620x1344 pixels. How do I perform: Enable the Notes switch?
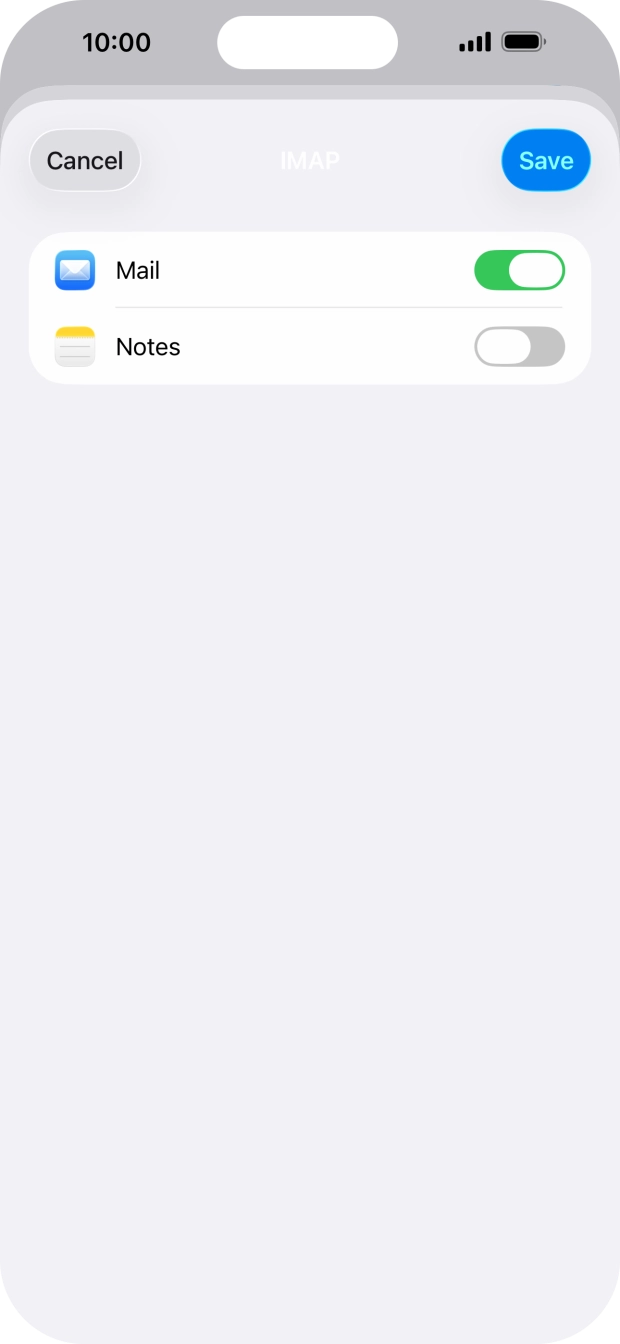[519, 347]
